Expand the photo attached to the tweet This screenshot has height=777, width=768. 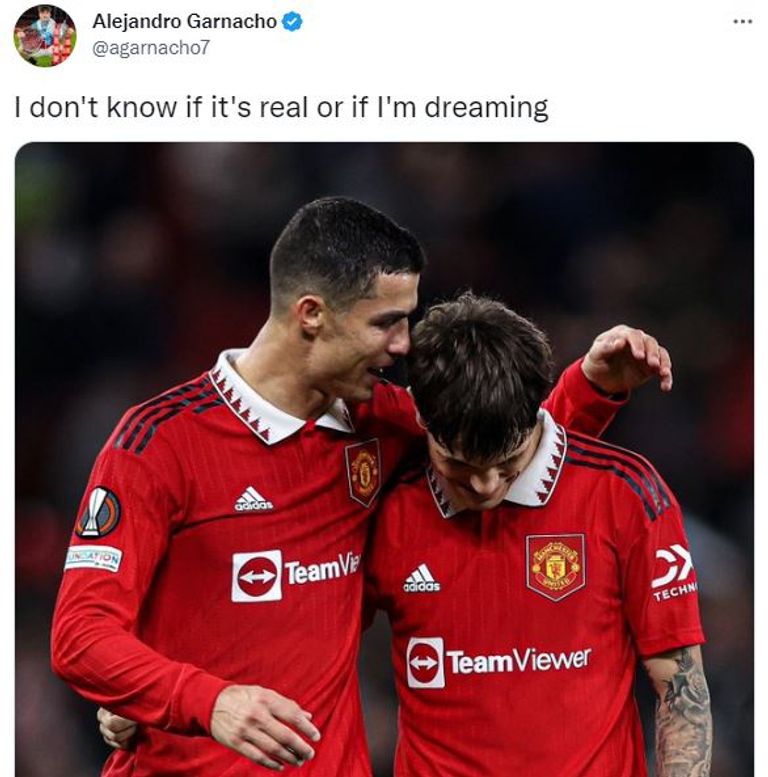pyautogui.click(x=384, y=460)
